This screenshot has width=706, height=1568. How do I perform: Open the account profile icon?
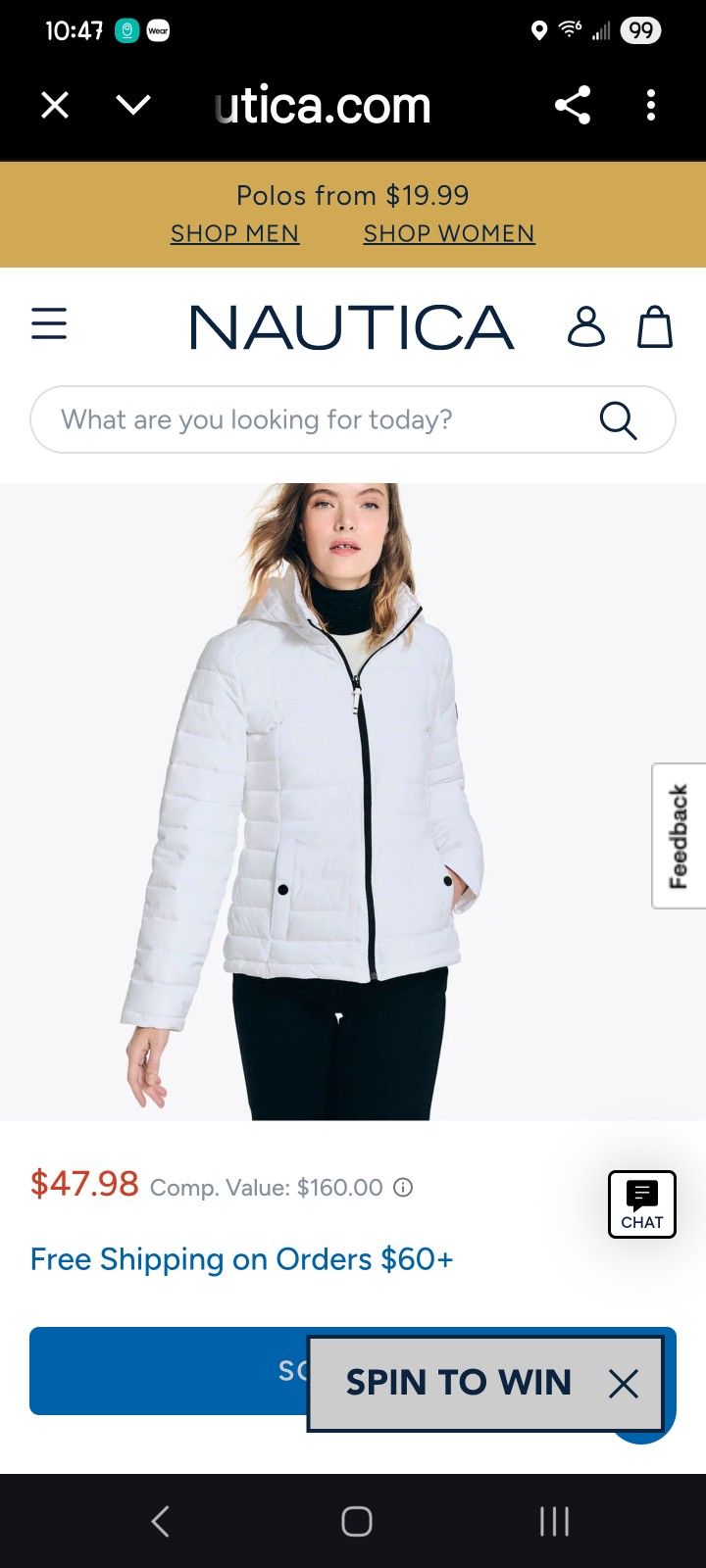[x=586, y=326]
